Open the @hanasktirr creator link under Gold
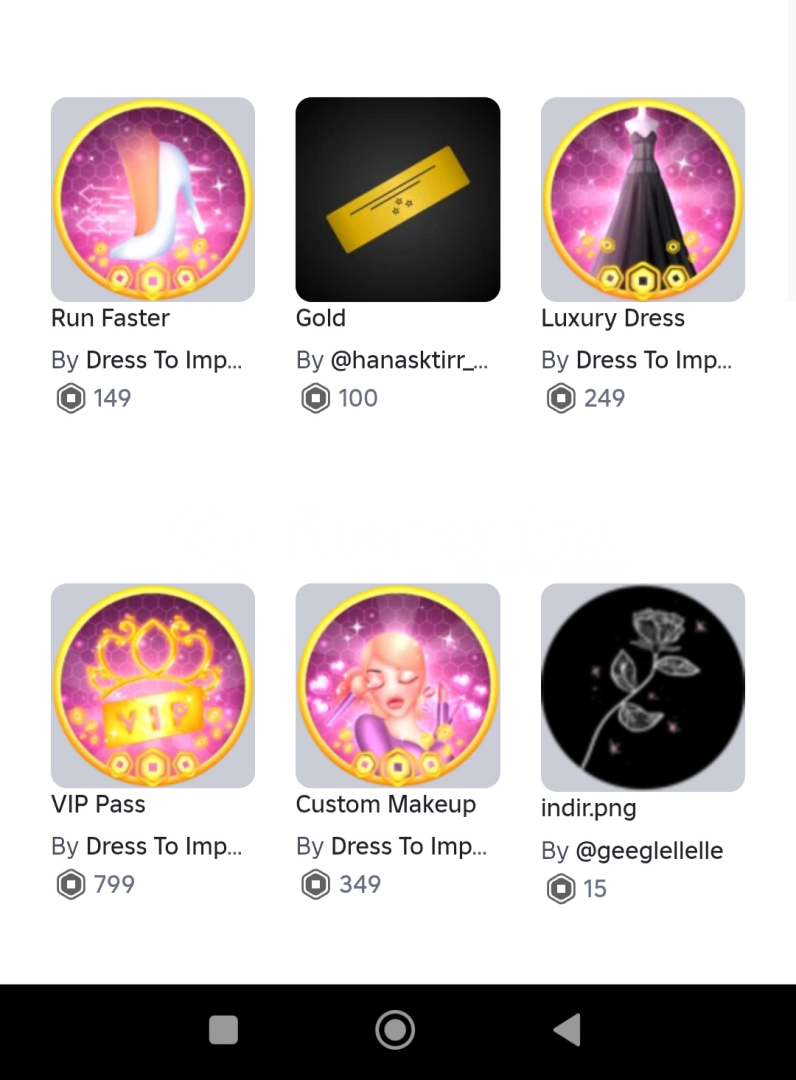The image size is (796, 1080). click(x=408, y=360)
